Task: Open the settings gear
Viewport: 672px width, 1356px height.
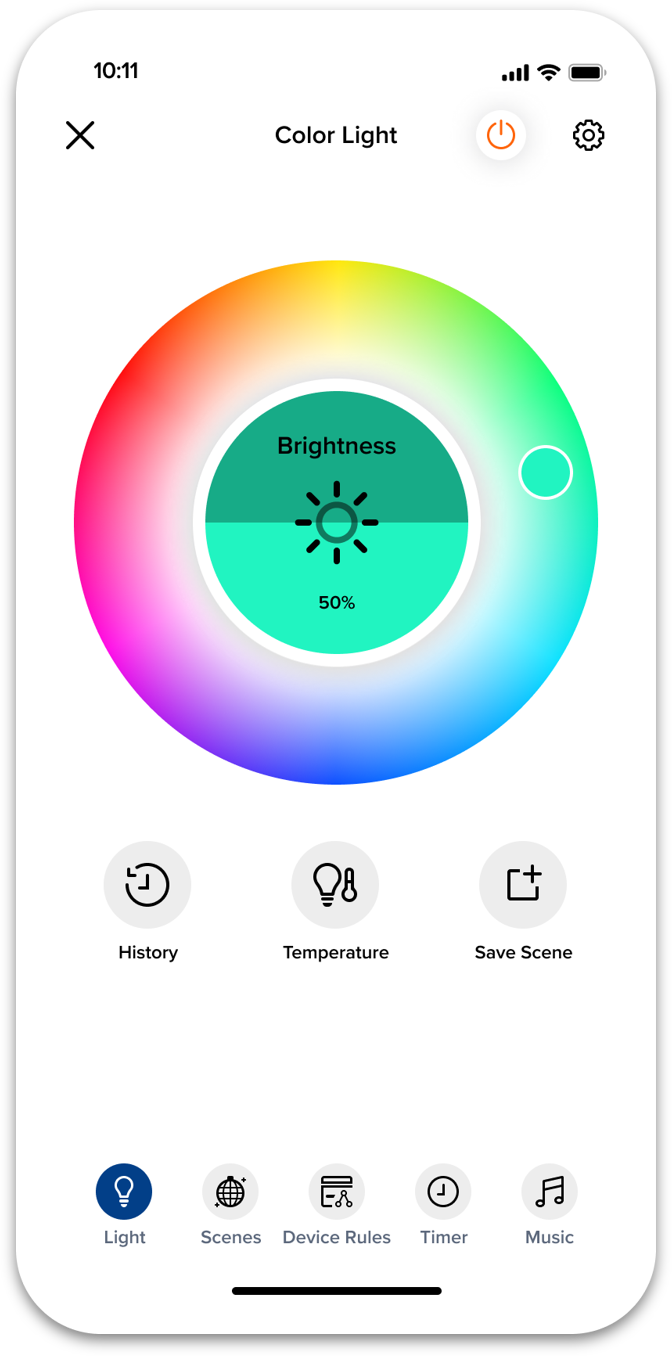Action: 588,135
